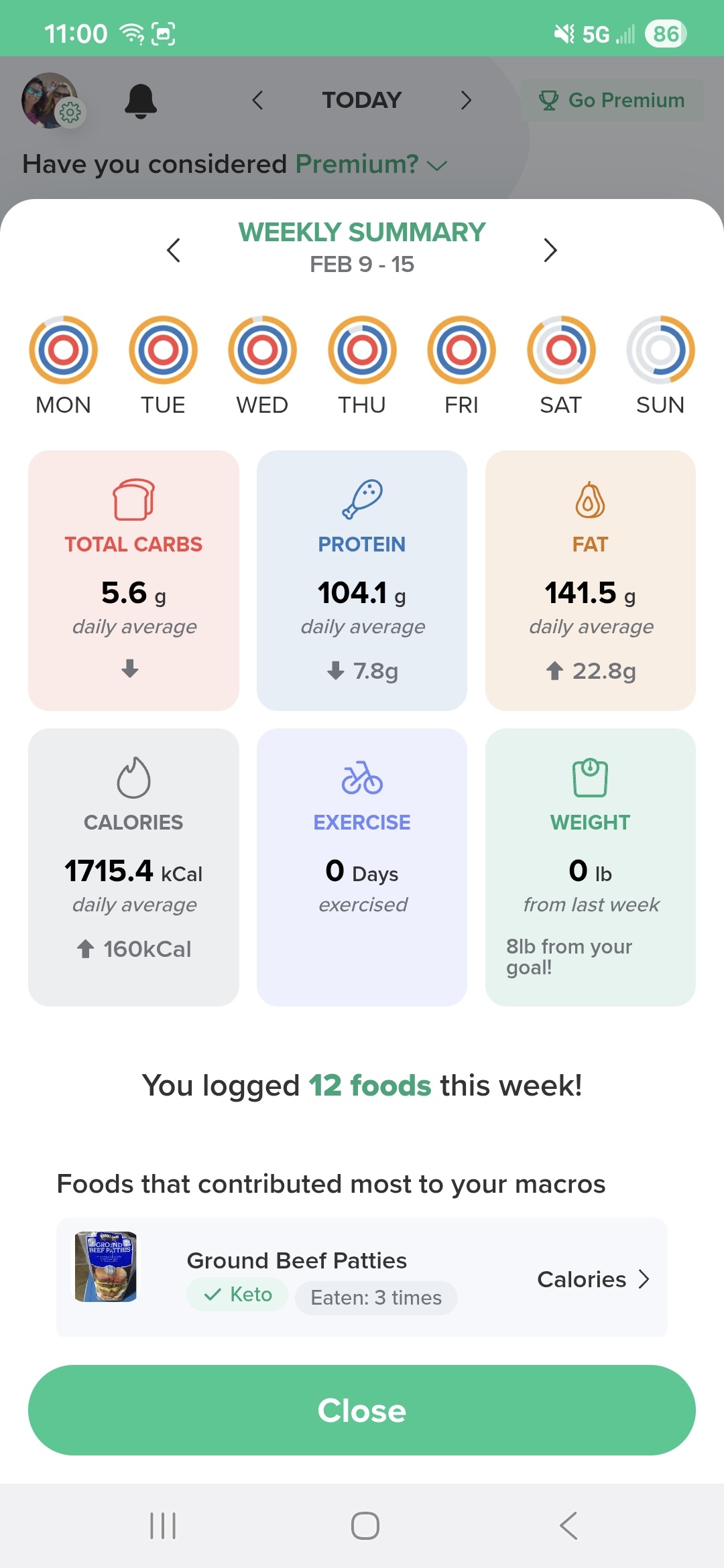Open the notifications bell
The height and width of the screenshot is (1568, 724).
coord(141,101)
